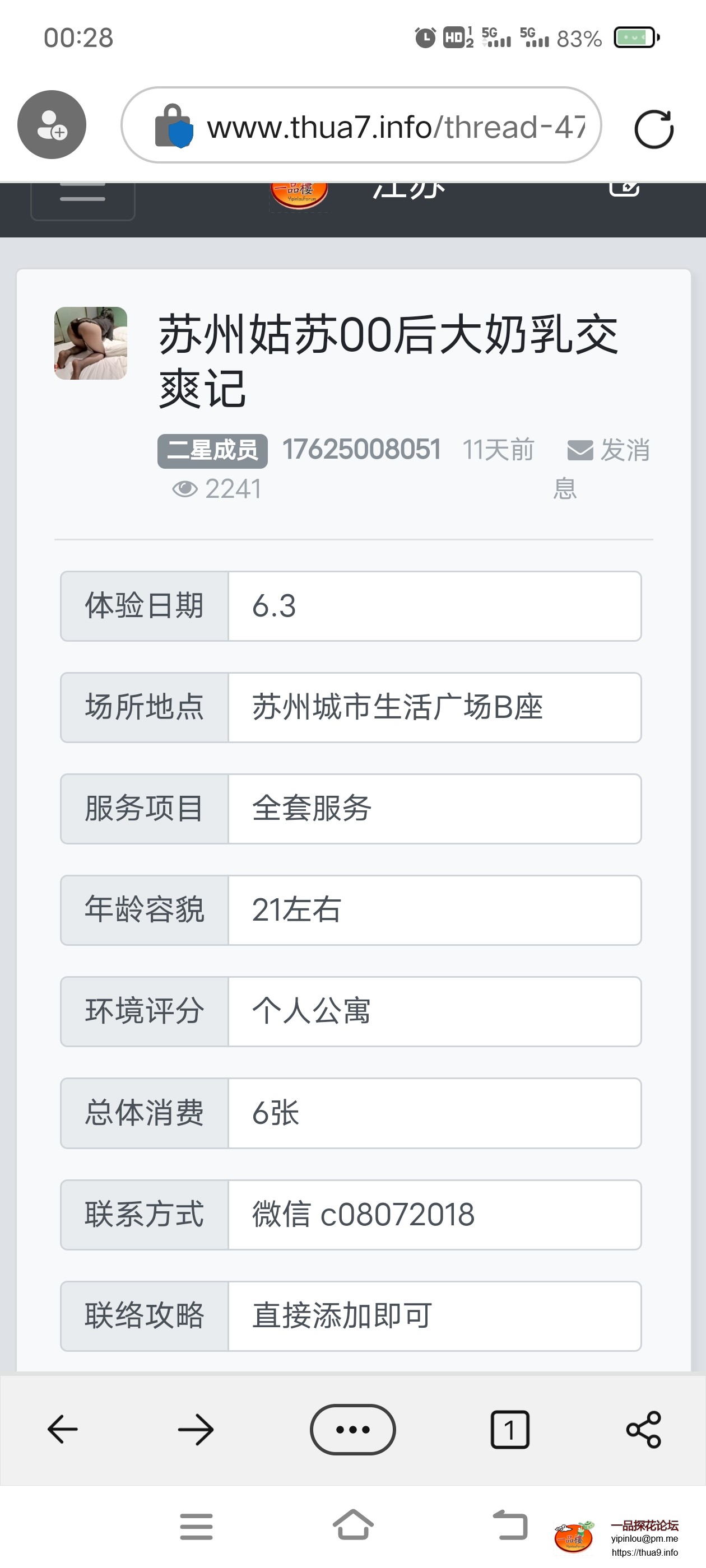Open system recent apps menu
The image size is (706, 1568).
pos(196,1526)
